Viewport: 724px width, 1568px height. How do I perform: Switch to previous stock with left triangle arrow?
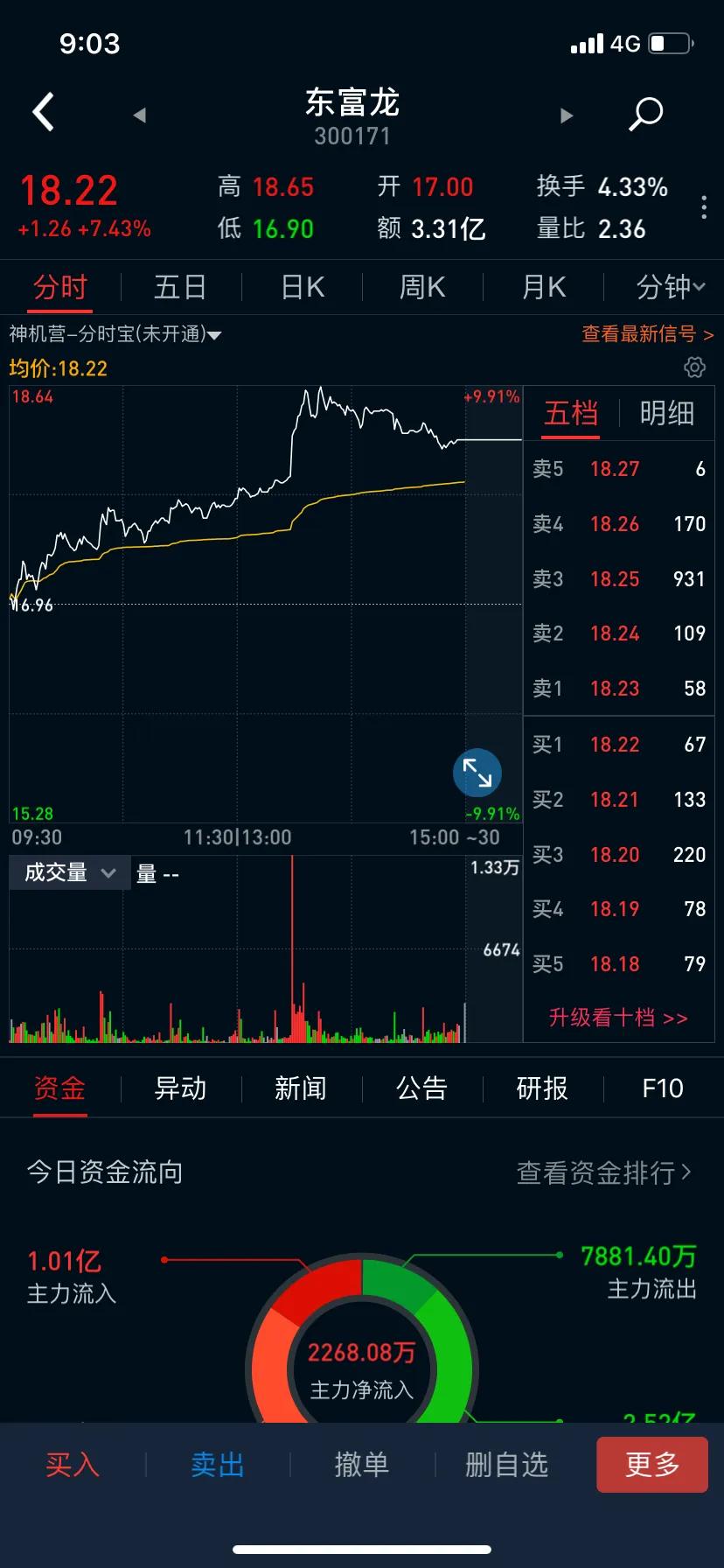pyautogui.click(x=140, y=115)
